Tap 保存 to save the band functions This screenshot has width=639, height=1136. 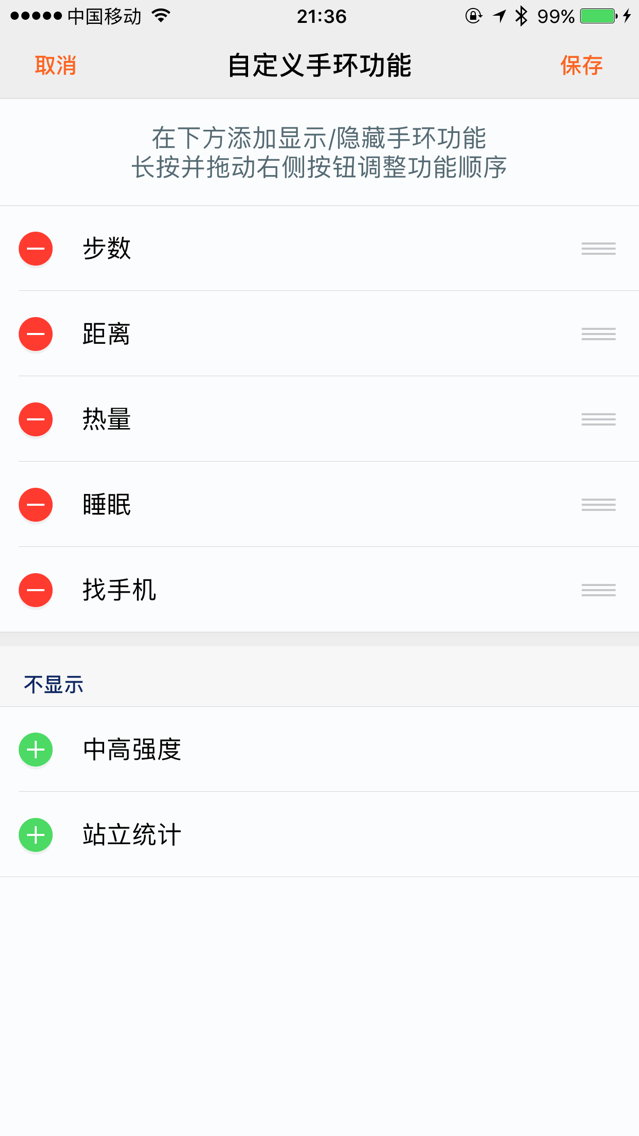(x=581, y=65)
